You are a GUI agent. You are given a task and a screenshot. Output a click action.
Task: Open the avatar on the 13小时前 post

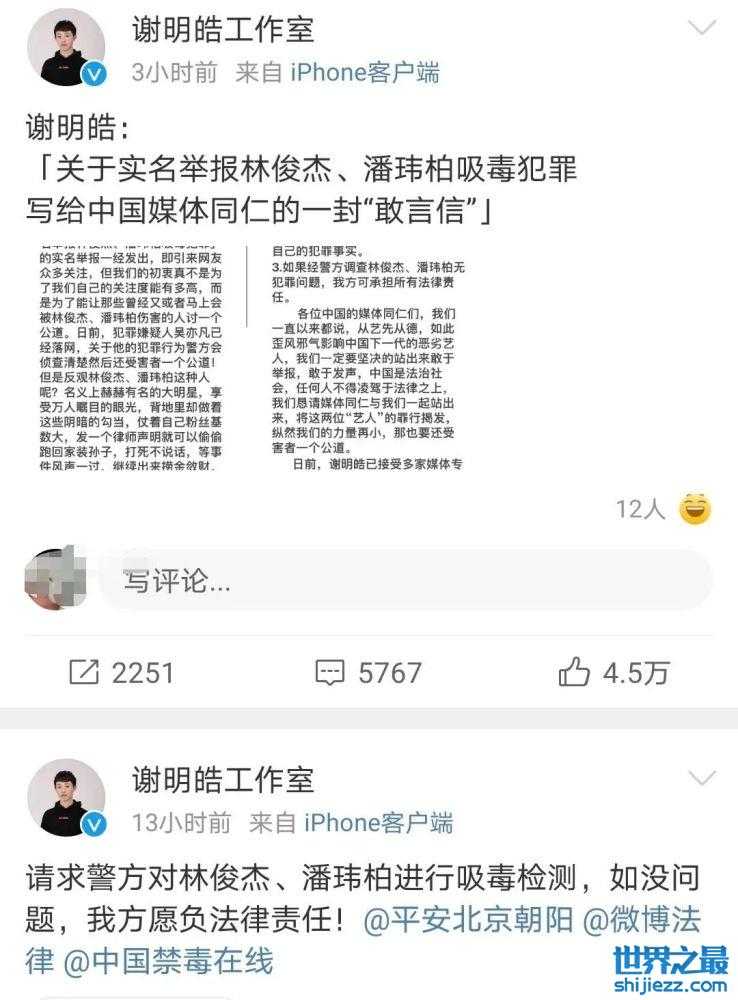pos(67,799)
